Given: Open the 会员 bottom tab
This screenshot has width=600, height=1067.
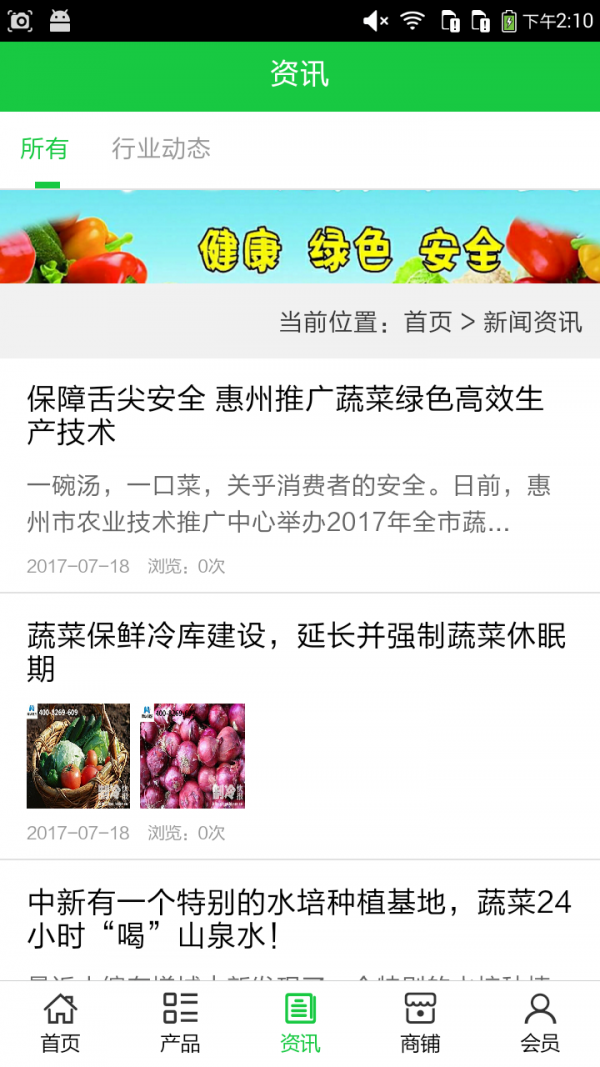Looking at the screenshot, I should (540, 1023).
